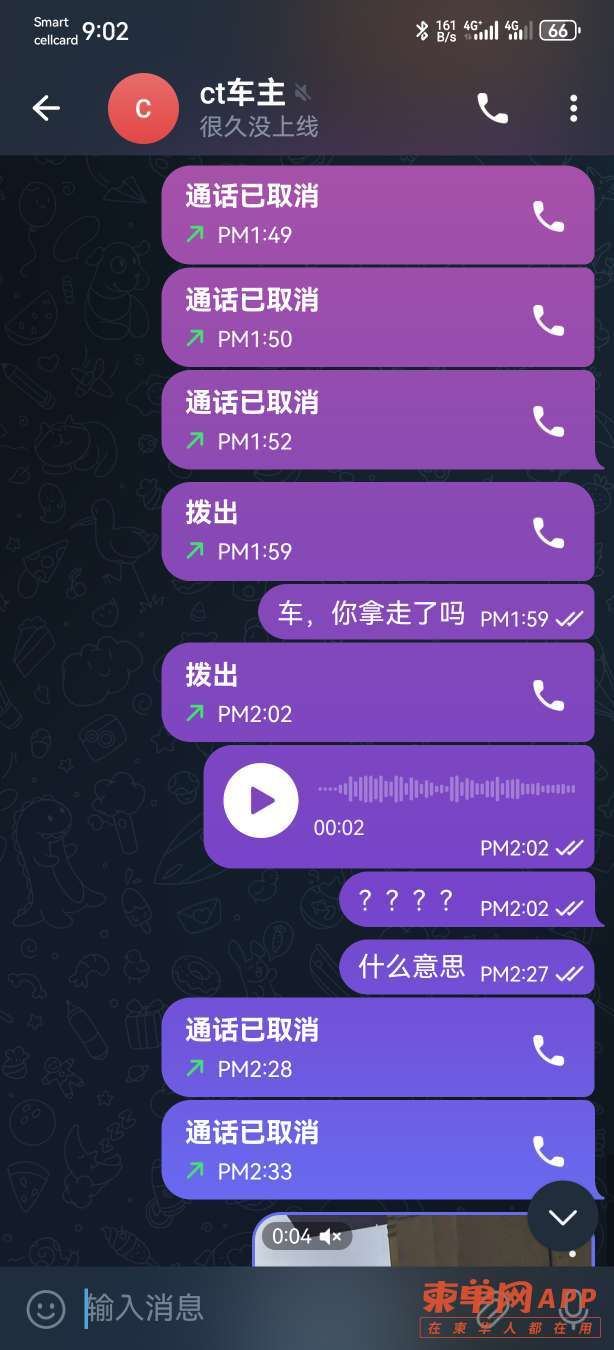Open the 车，你拿走了吗 message options
Viewport: 614px width, 1350px height.
pos(372,614)
